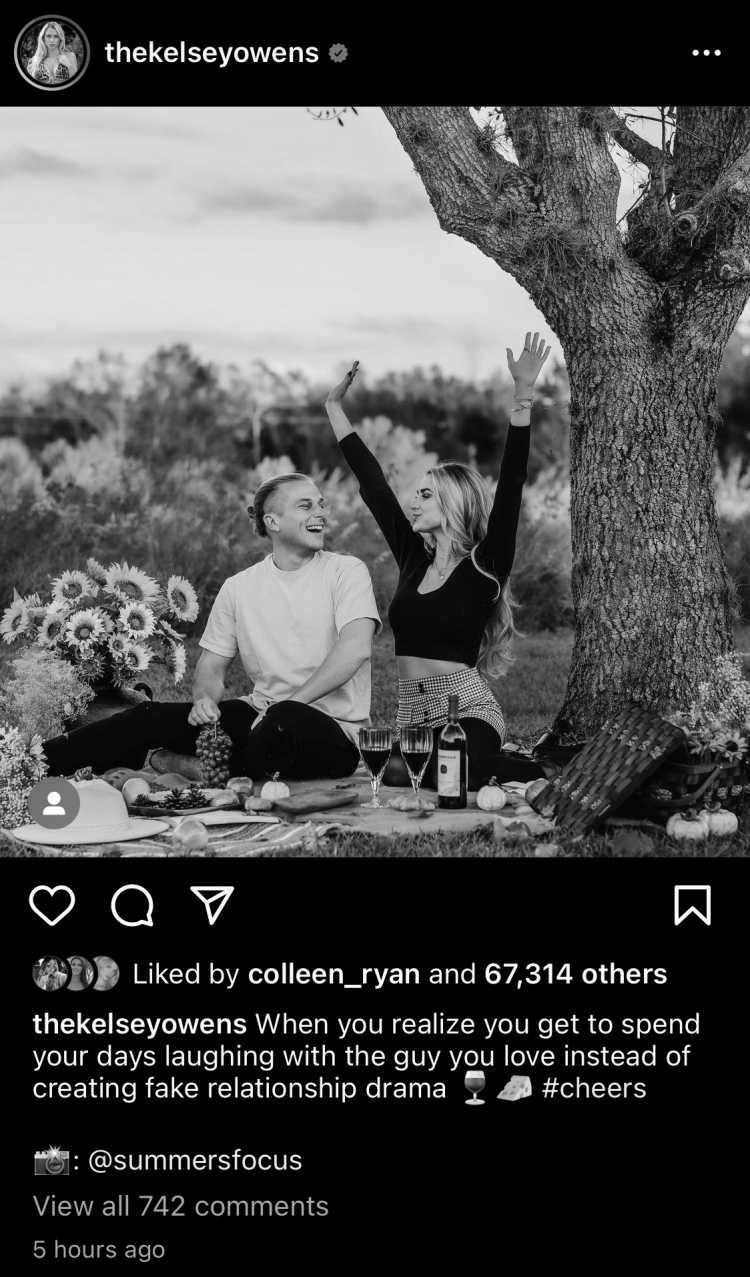Bookmark this post
The width and height of the screenshot is (750, 1277).
coord(692,905)
